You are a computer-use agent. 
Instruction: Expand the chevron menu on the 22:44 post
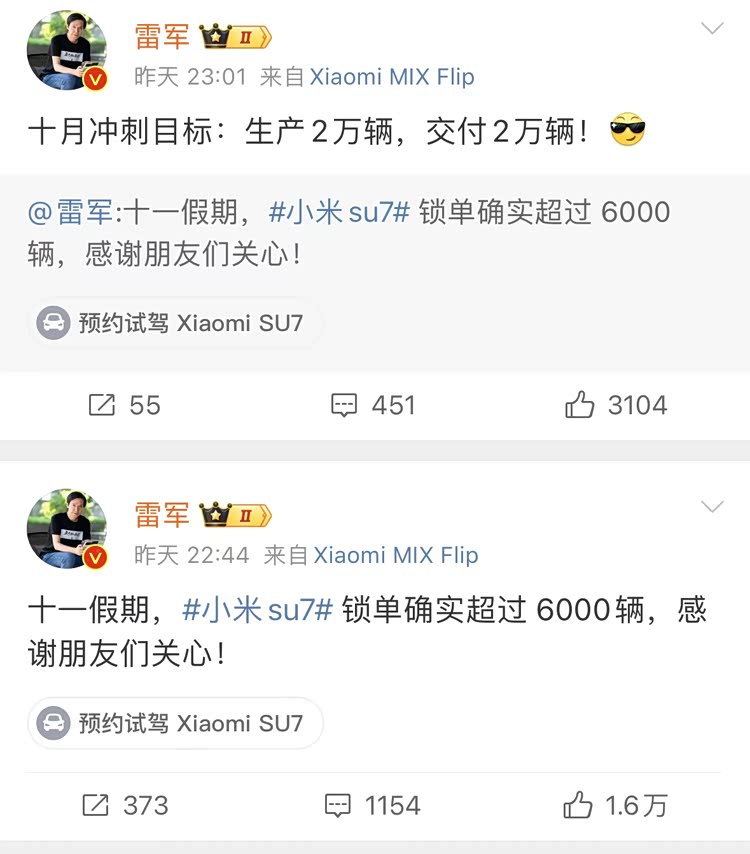coord(712,507)
